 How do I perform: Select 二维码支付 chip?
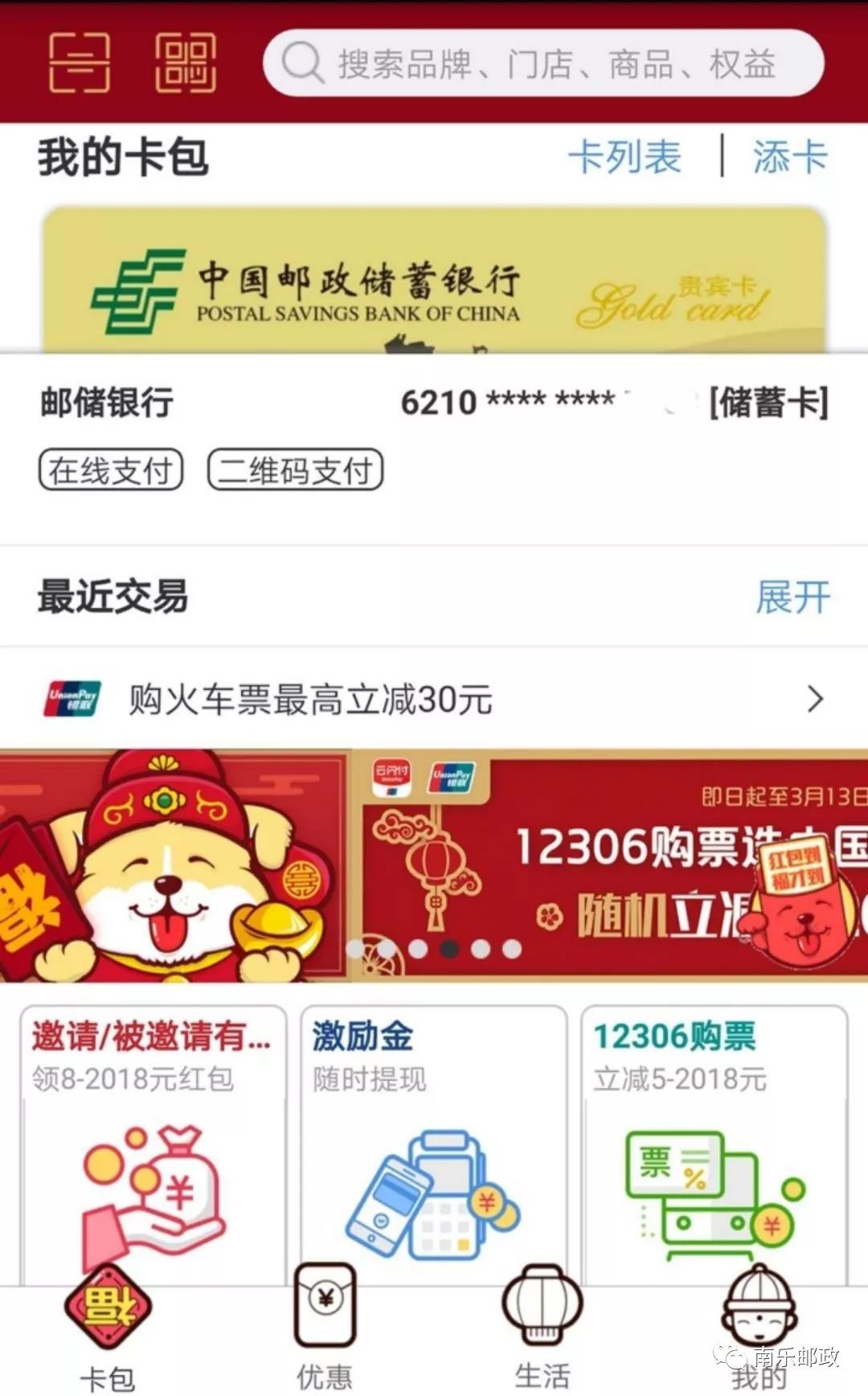tap(295, 470)
